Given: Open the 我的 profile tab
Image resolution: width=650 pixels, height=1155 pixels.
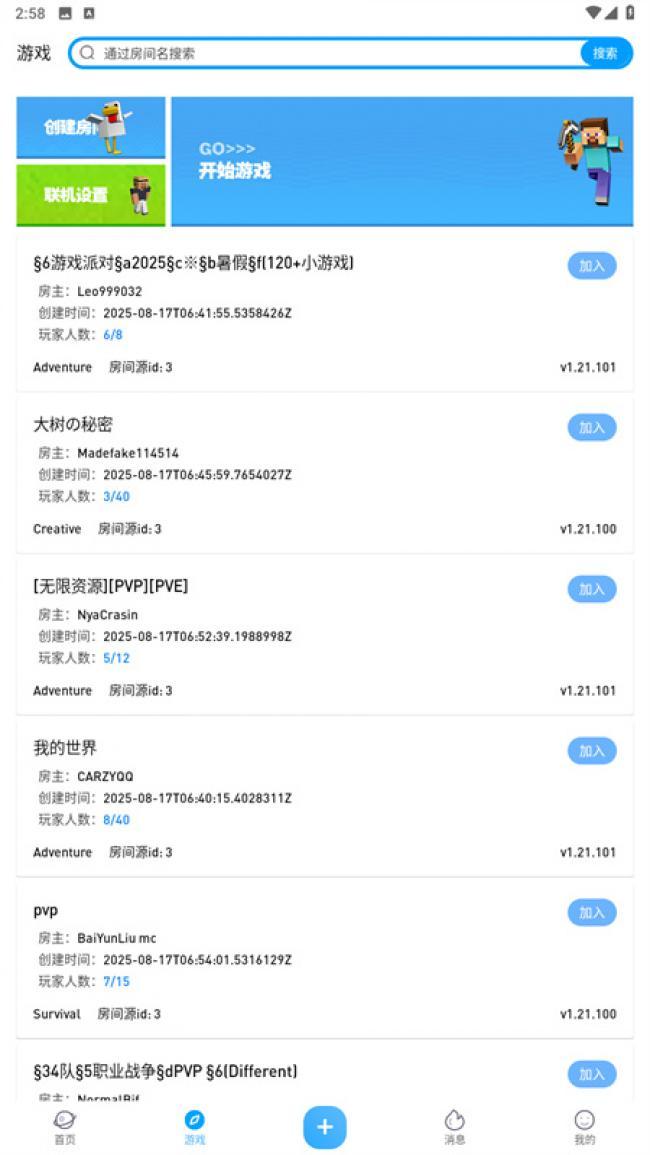Looking at the screenshot, I should pyautogui.click(x=585, y=1127).
